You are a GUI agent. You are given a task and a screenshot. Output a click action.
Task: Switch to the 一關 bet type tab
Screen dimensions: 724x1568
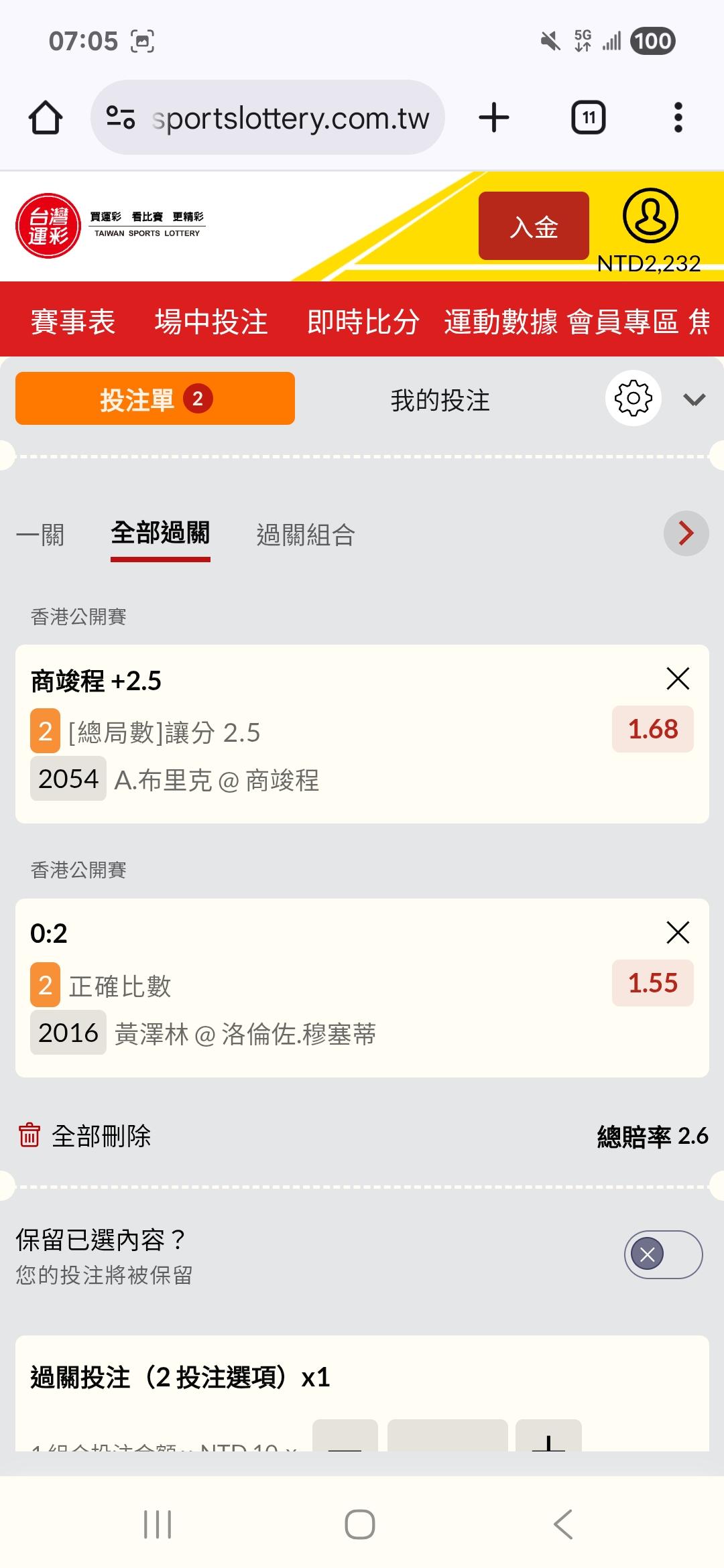pyautogui.click(x=40, y=535)
